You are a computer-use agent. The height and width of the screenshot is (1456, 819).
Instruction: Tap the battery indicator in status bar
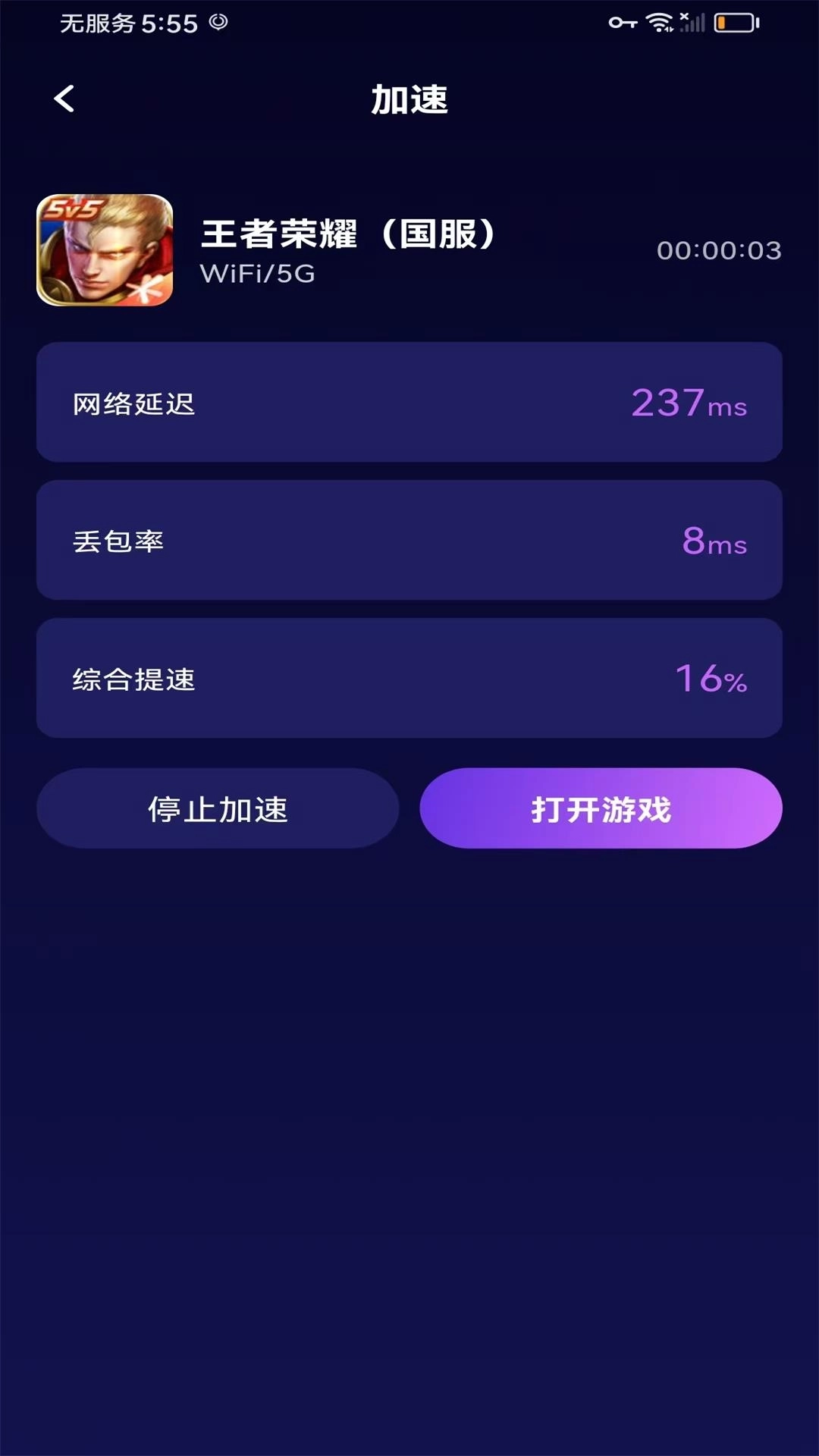pyautogui.click(x=732, y=21)
